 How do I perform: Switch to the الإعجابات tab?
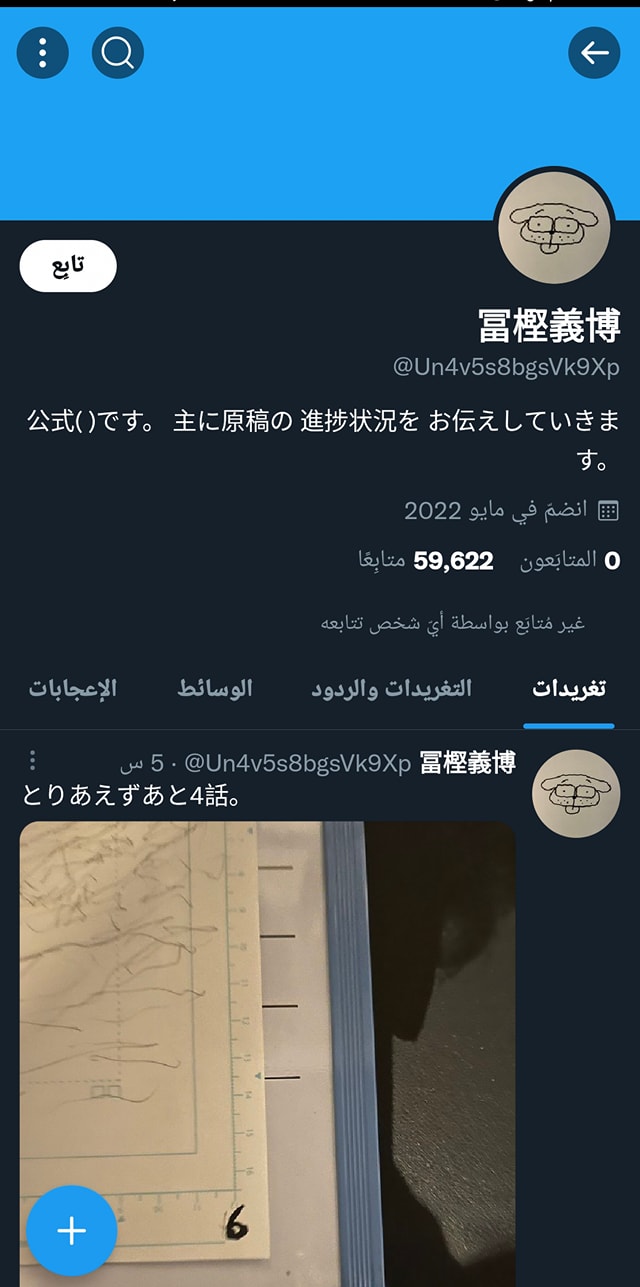pos(72,688)
